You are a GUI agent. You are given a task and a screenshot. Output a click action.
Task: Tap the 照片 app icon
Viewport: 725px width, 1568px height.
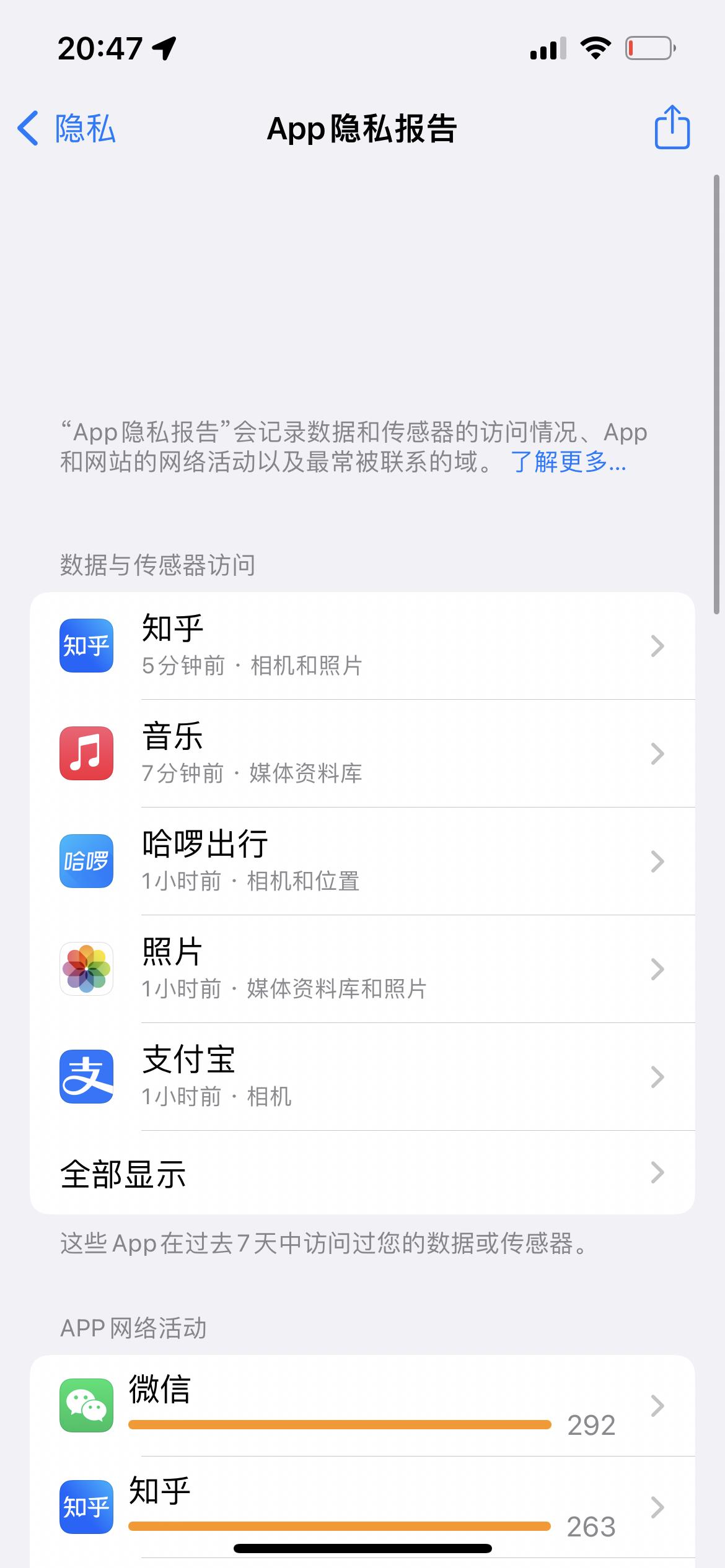(x=87, y=969)
